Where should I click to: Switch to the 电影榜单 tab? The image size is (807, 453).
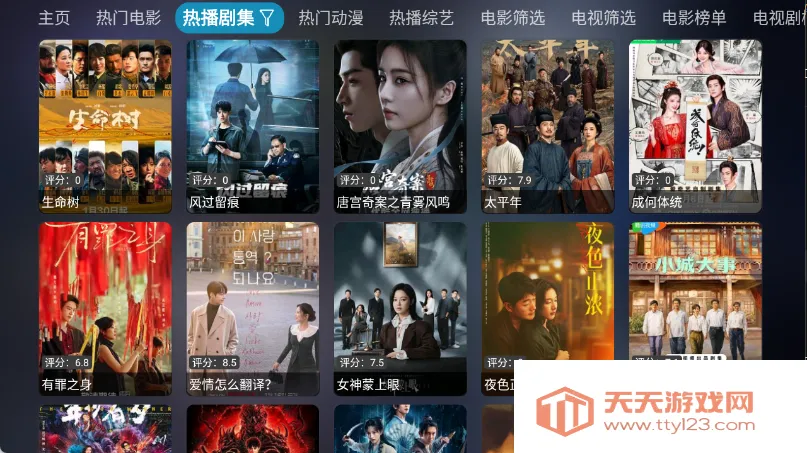pos(694,17)
